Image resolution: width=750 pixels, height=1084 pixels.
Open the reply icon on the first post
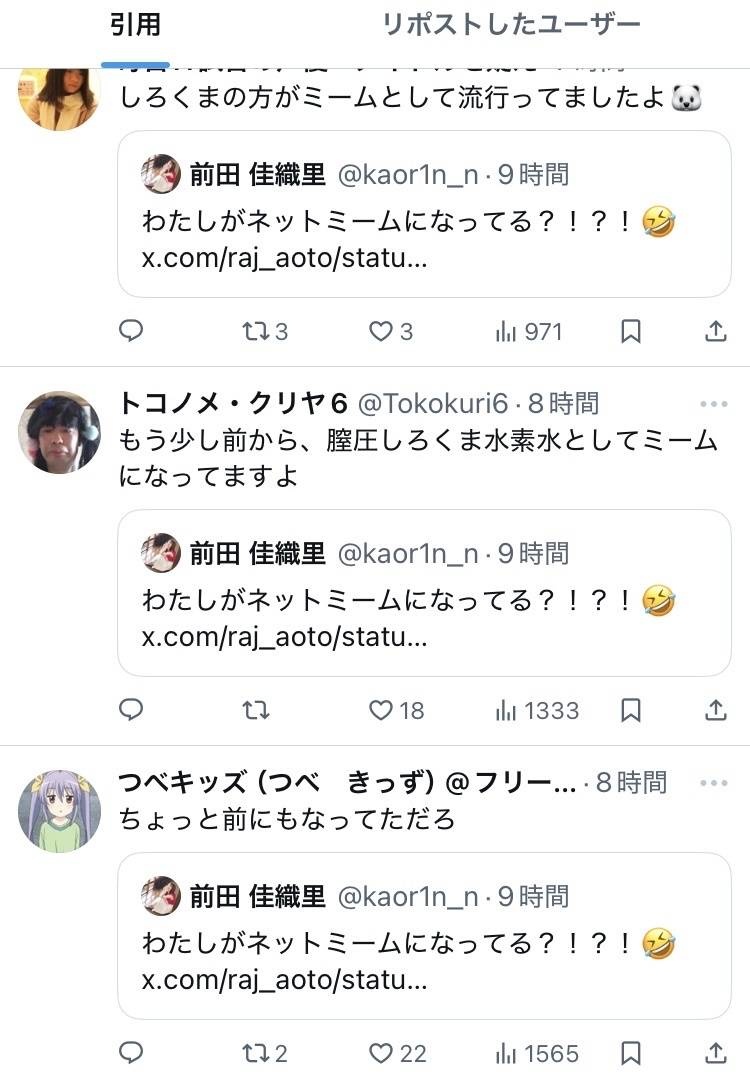point(131,331)
